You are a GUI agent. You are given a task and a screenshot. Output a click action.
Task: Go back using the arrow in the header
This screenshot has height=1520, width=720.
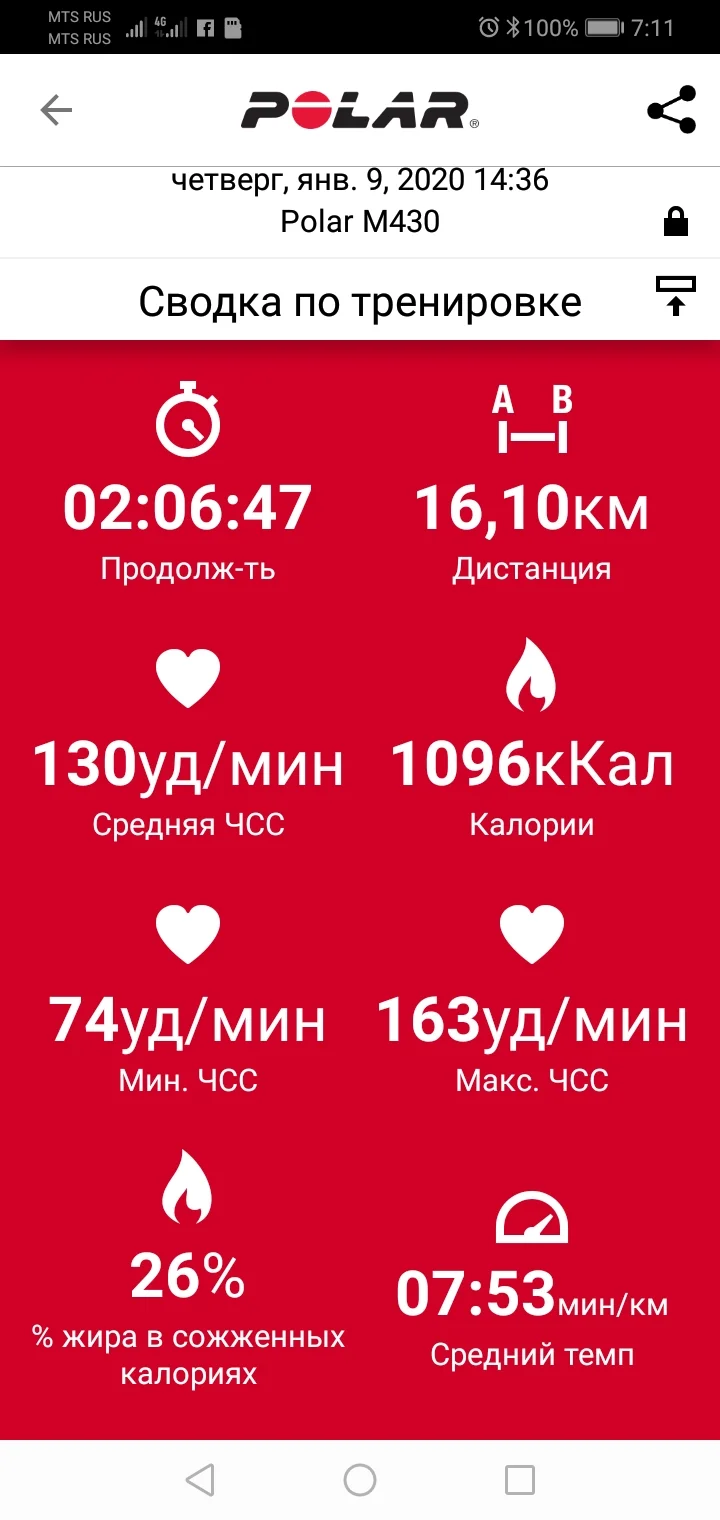(56, 110)
